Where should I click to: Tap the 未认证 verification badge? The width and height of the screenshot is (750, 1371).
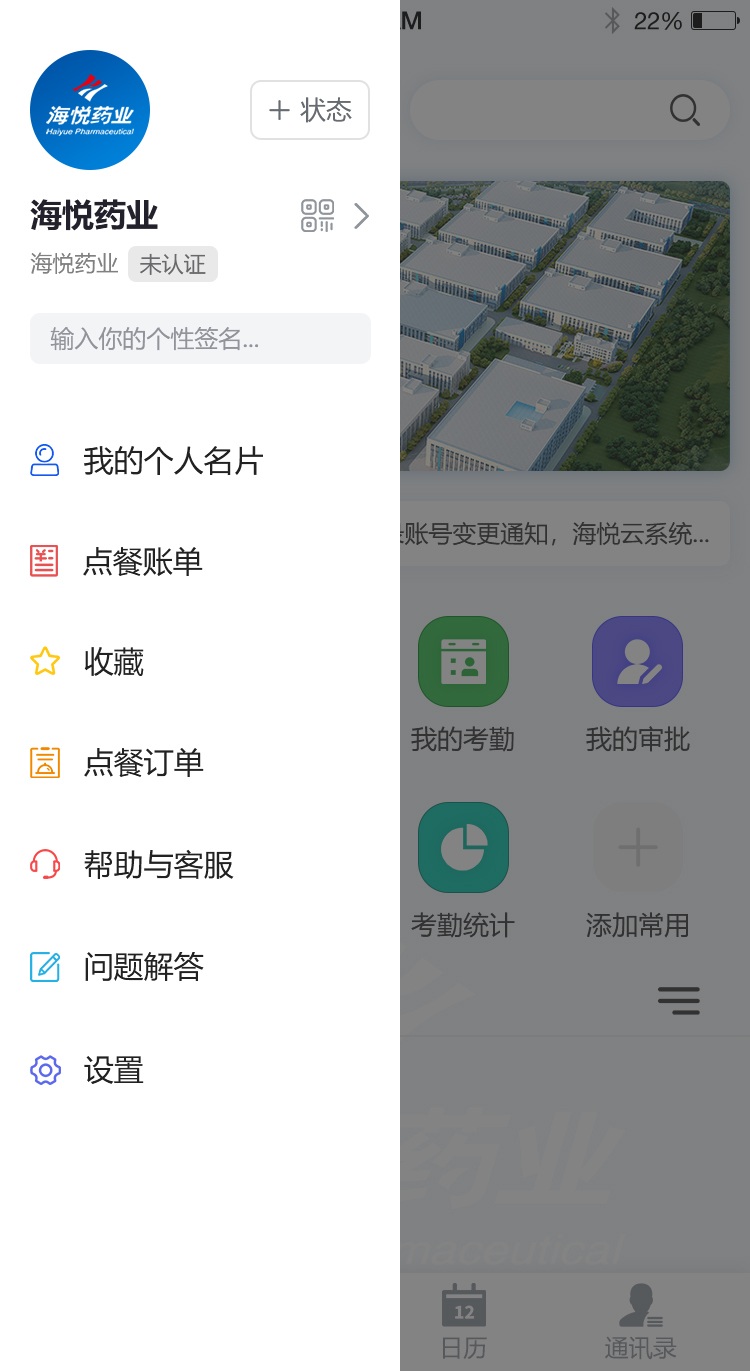[172, 263]
